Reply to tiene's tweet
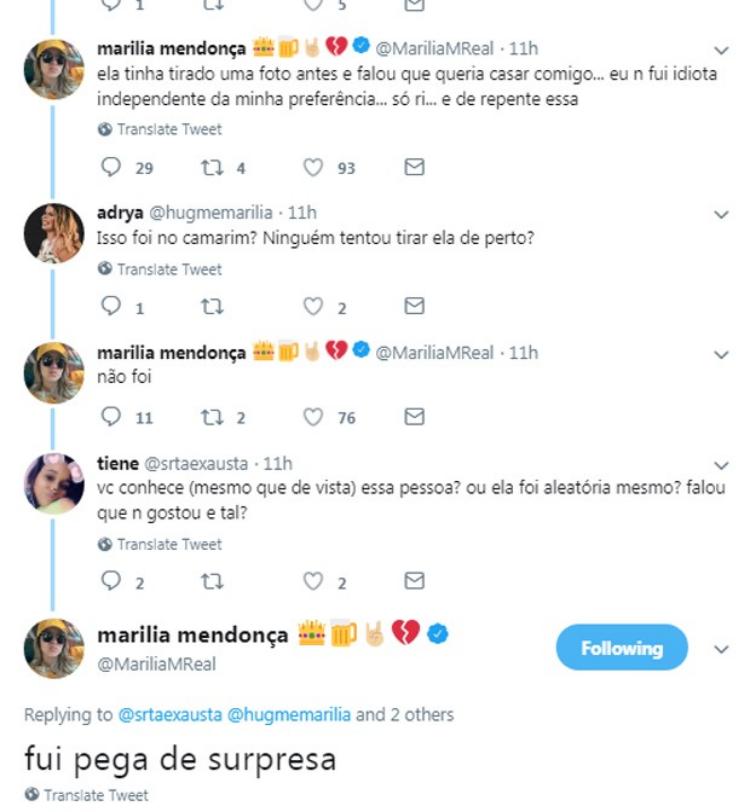This screenshot has width=750, height=812. click(x=112, y=582)
